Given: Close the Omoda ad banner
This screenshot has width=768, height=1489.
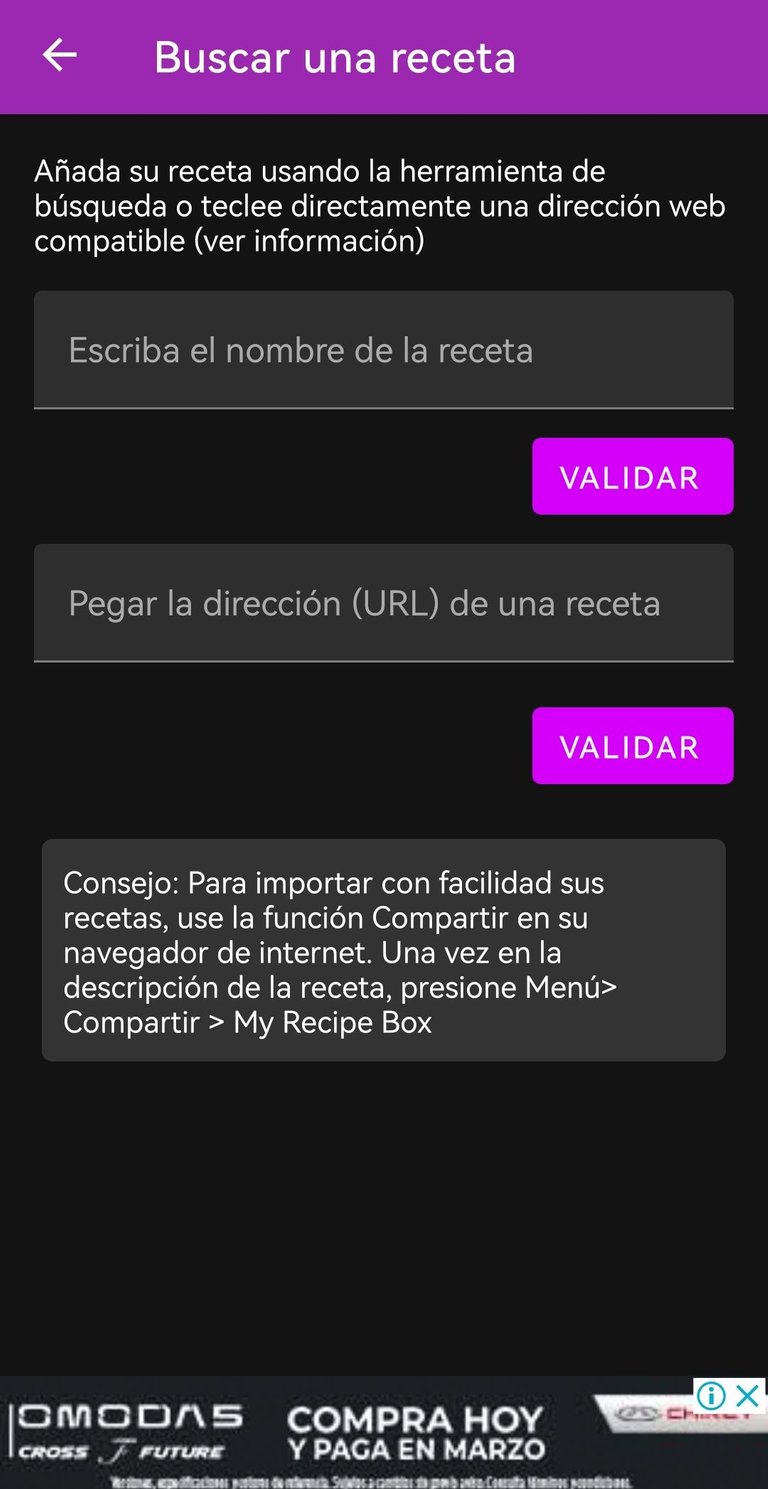Looking at the screenshot, I should (x=748, y=1395).
